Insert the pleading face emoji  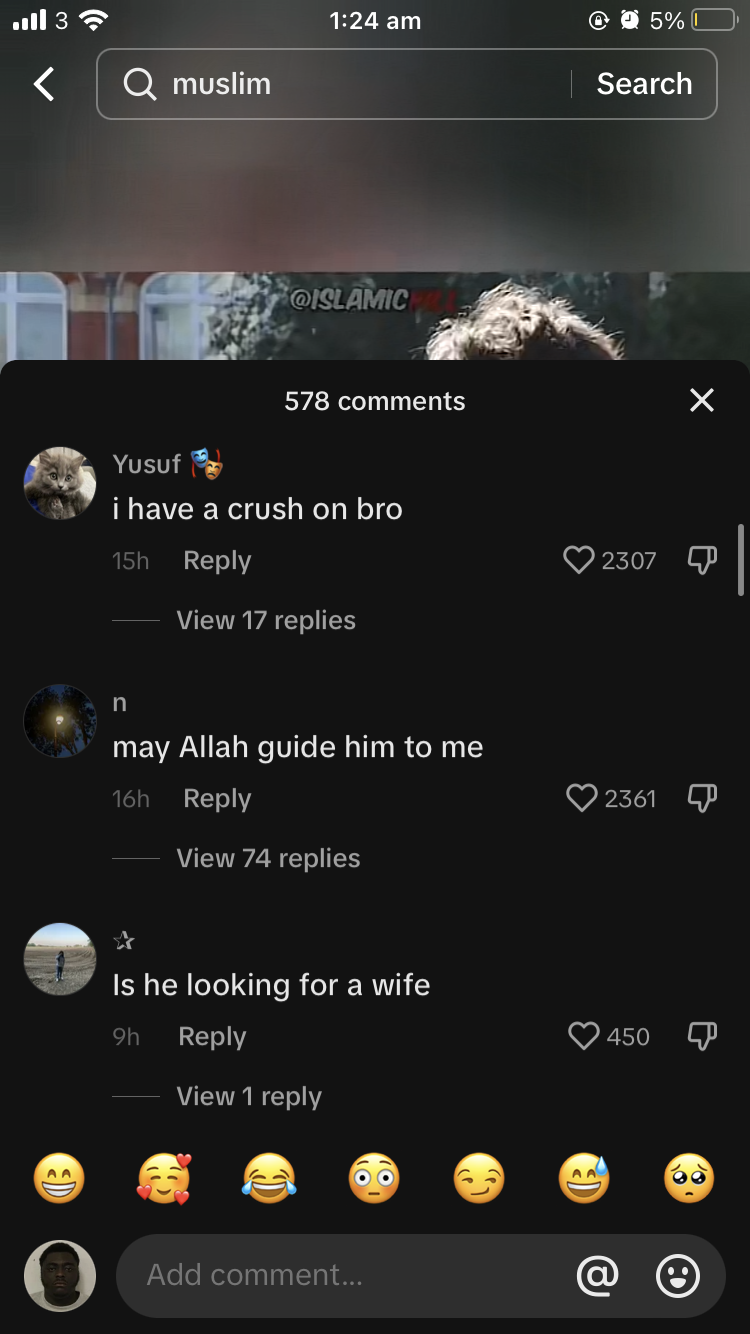click(689, 1177)
